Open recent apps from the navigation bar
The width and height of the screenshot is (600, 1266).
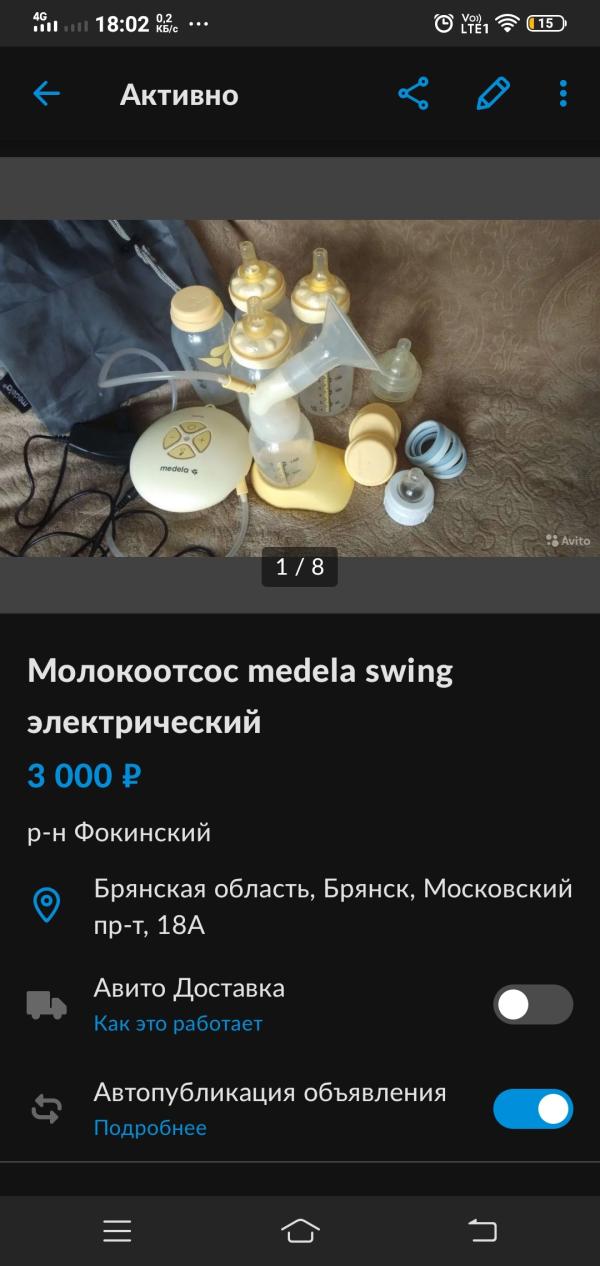[117, 1230]
